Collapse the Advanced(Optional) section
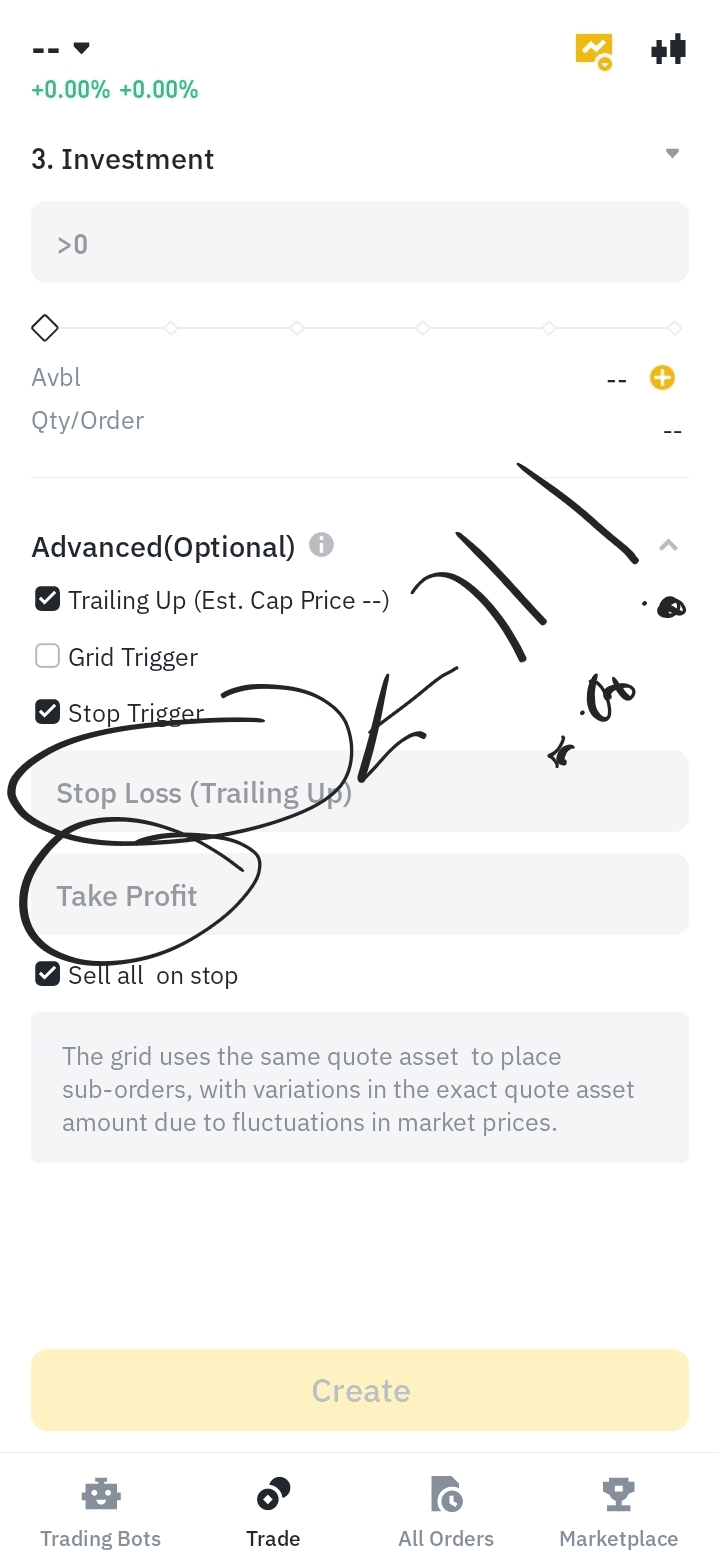 [x=668, y=545]
